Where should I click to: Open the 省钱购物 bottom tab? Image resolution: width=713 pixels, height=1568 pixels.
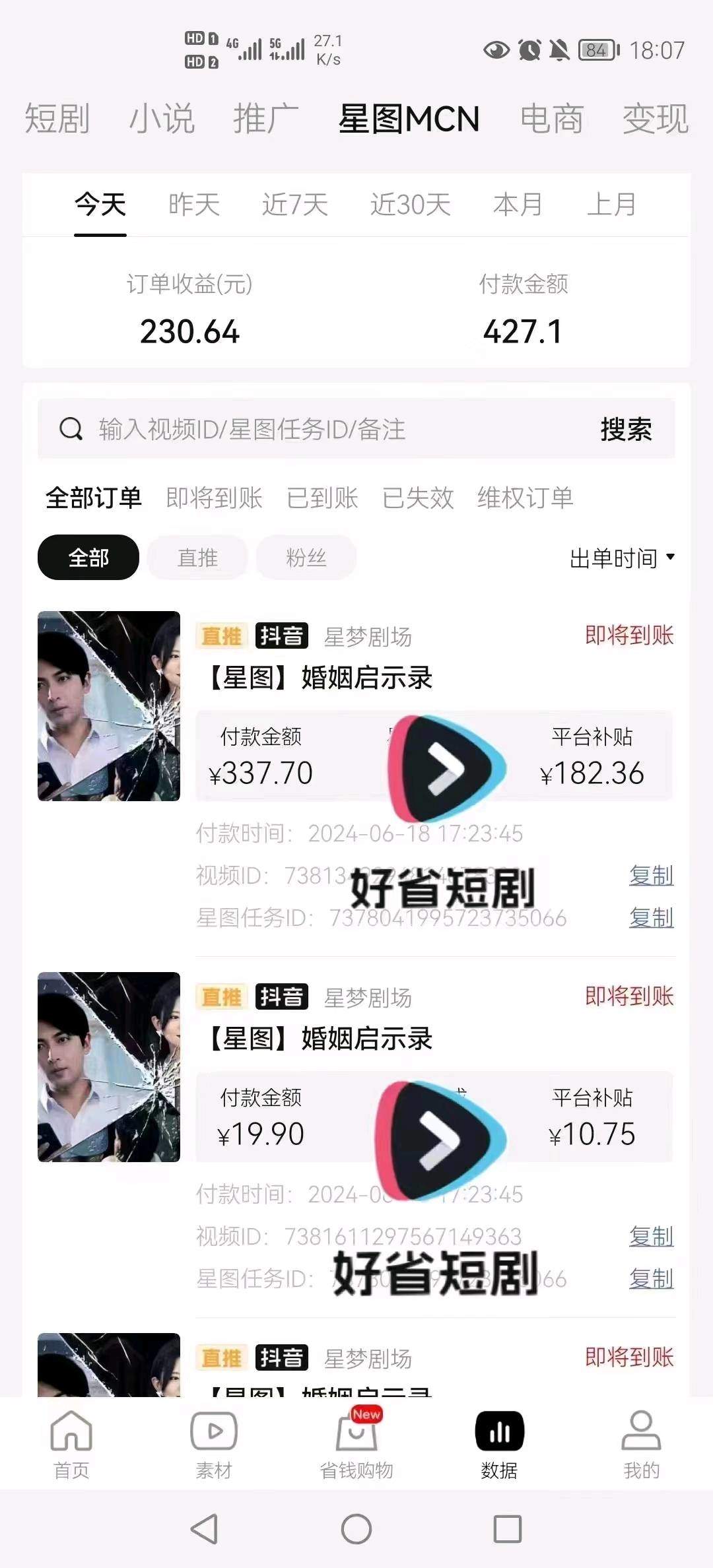point(356,1442)
